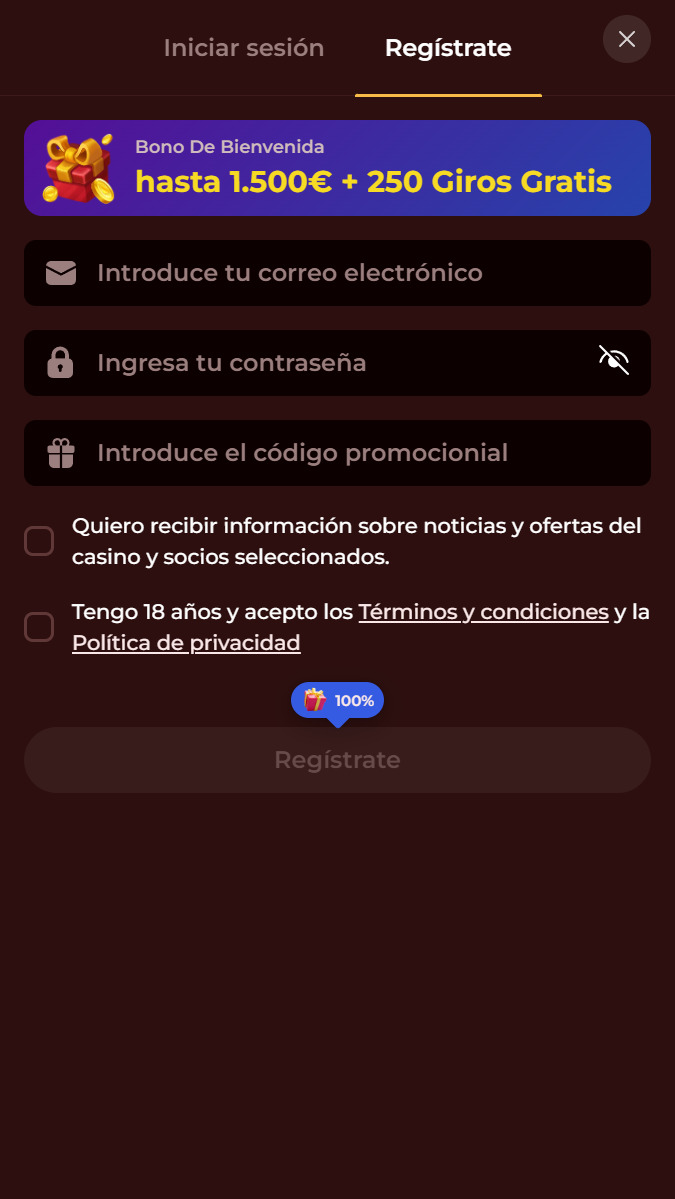Check the news and offers checkbox
This screenshot has height=1199, width=675.
point(39,541)
